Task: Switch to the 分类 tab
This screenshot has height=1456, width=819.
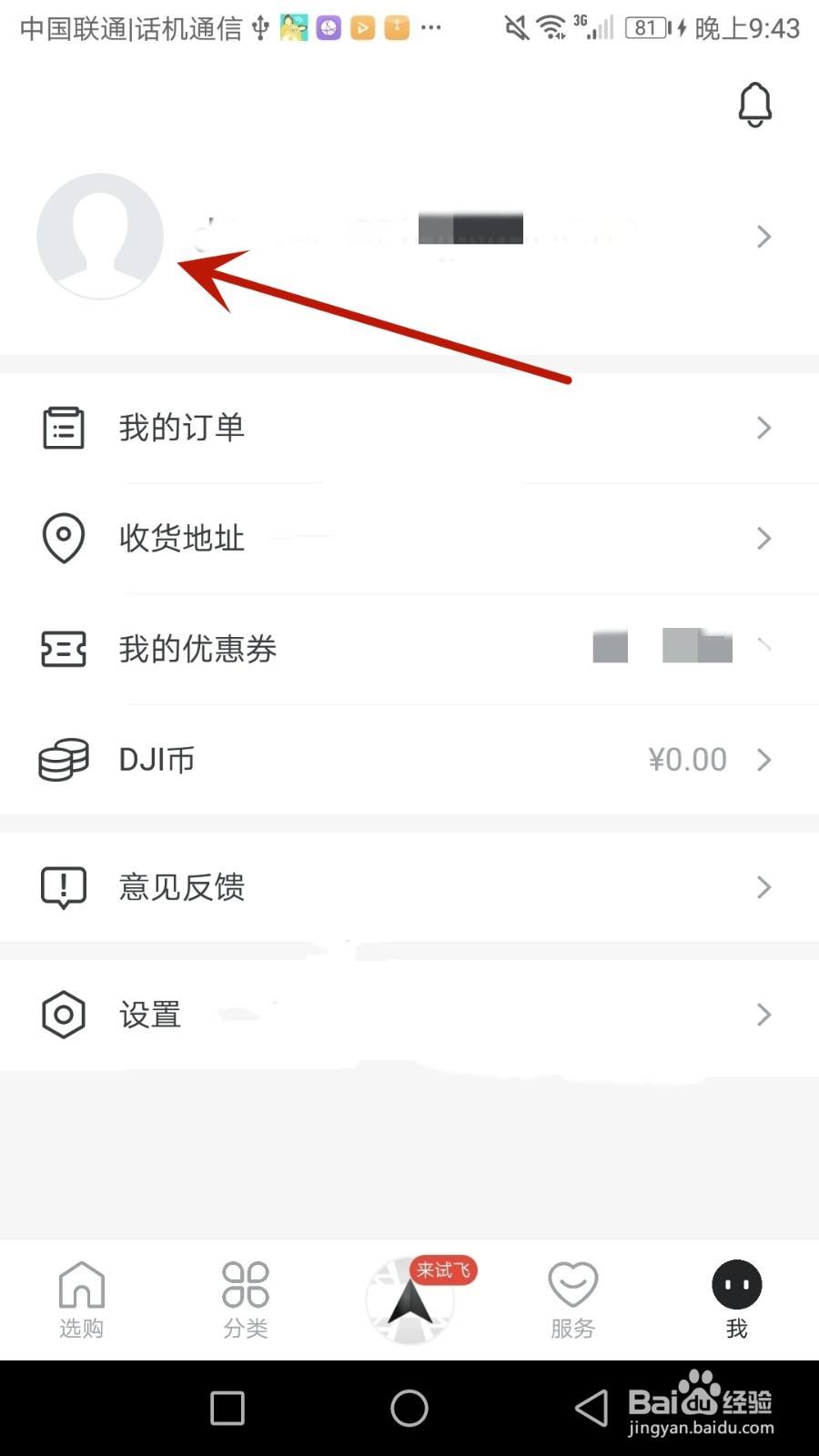Action: [x=244, y=1299]
